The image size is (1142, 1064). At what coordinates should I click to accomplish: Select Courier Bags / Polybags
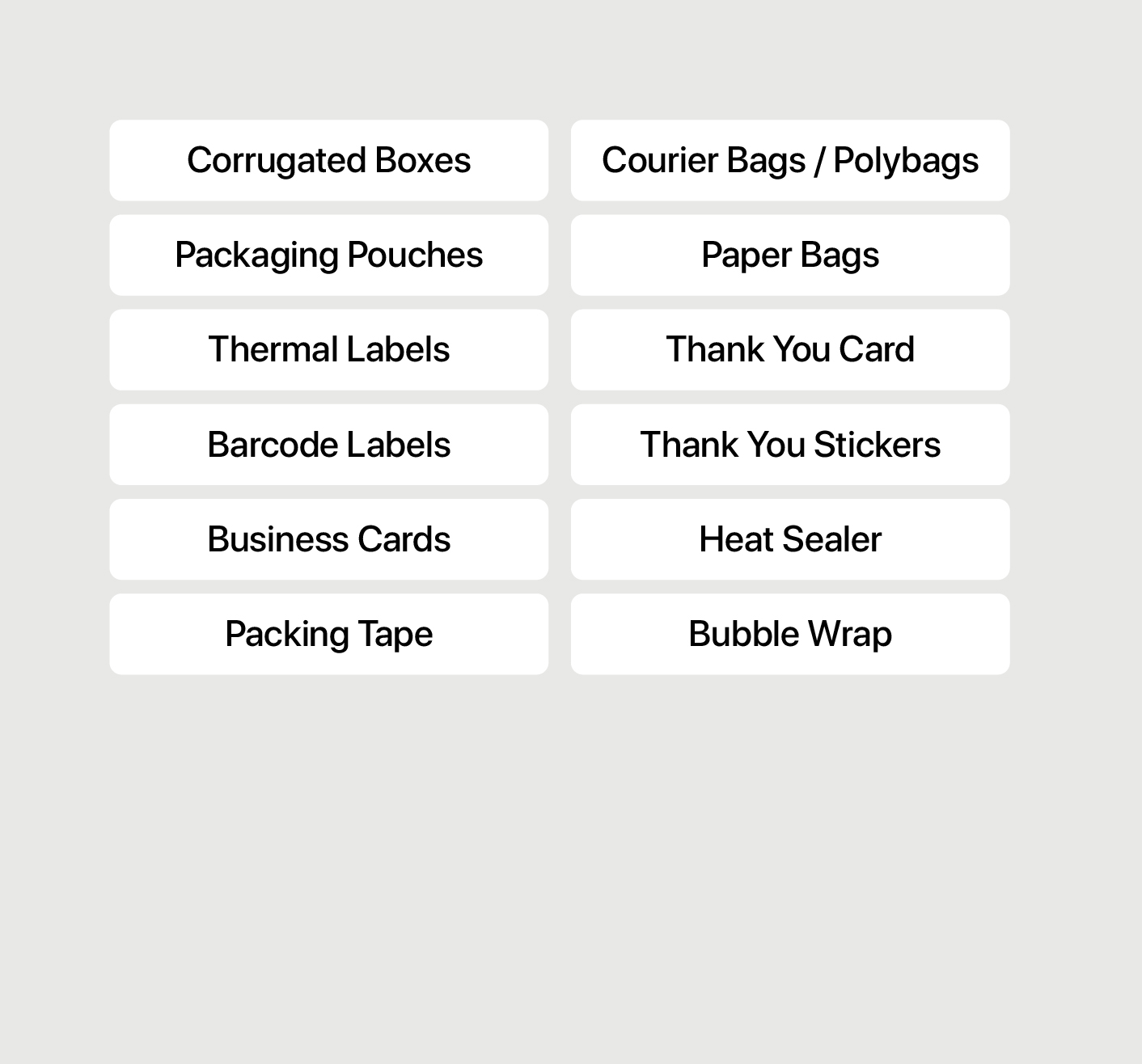coord(789,160)
